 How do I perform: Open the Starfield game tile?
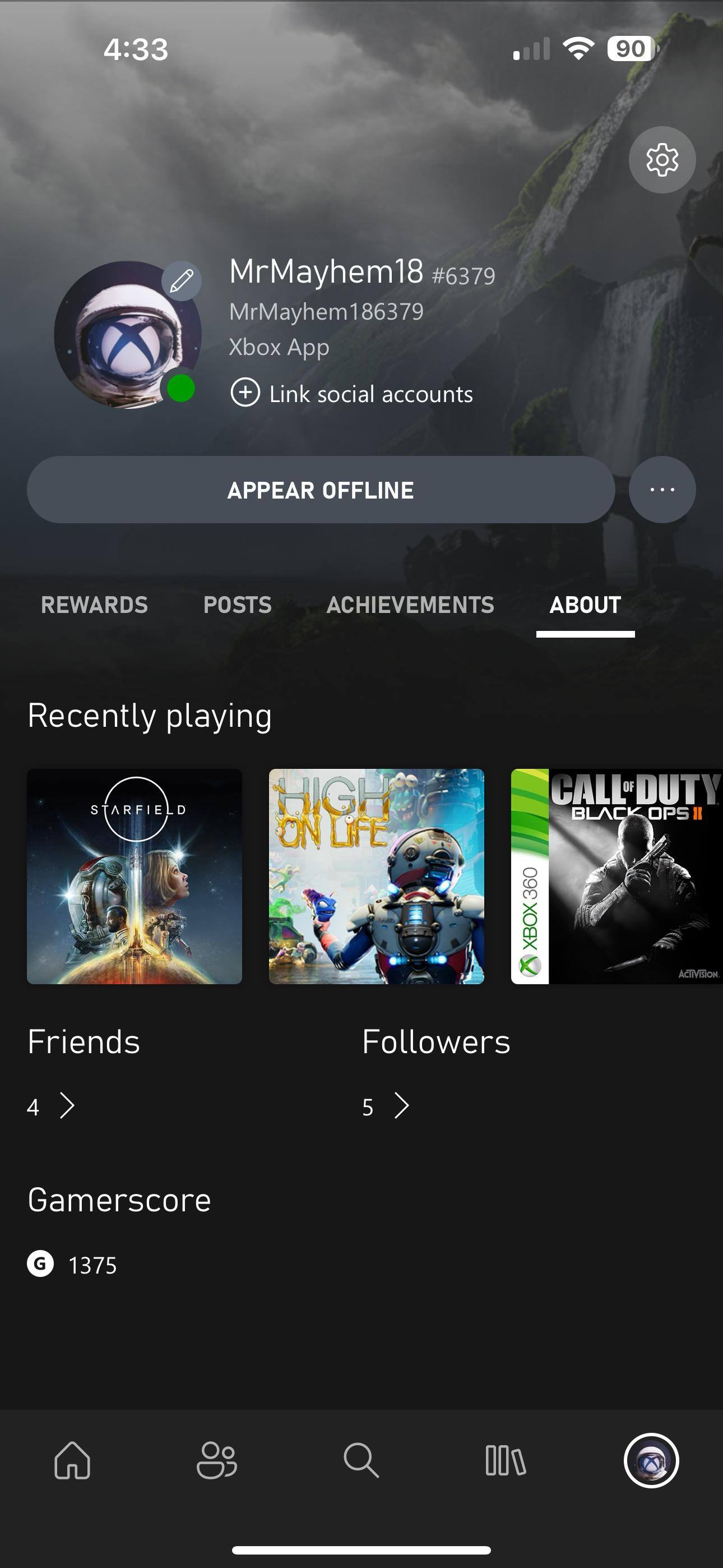tap(135, 877)
